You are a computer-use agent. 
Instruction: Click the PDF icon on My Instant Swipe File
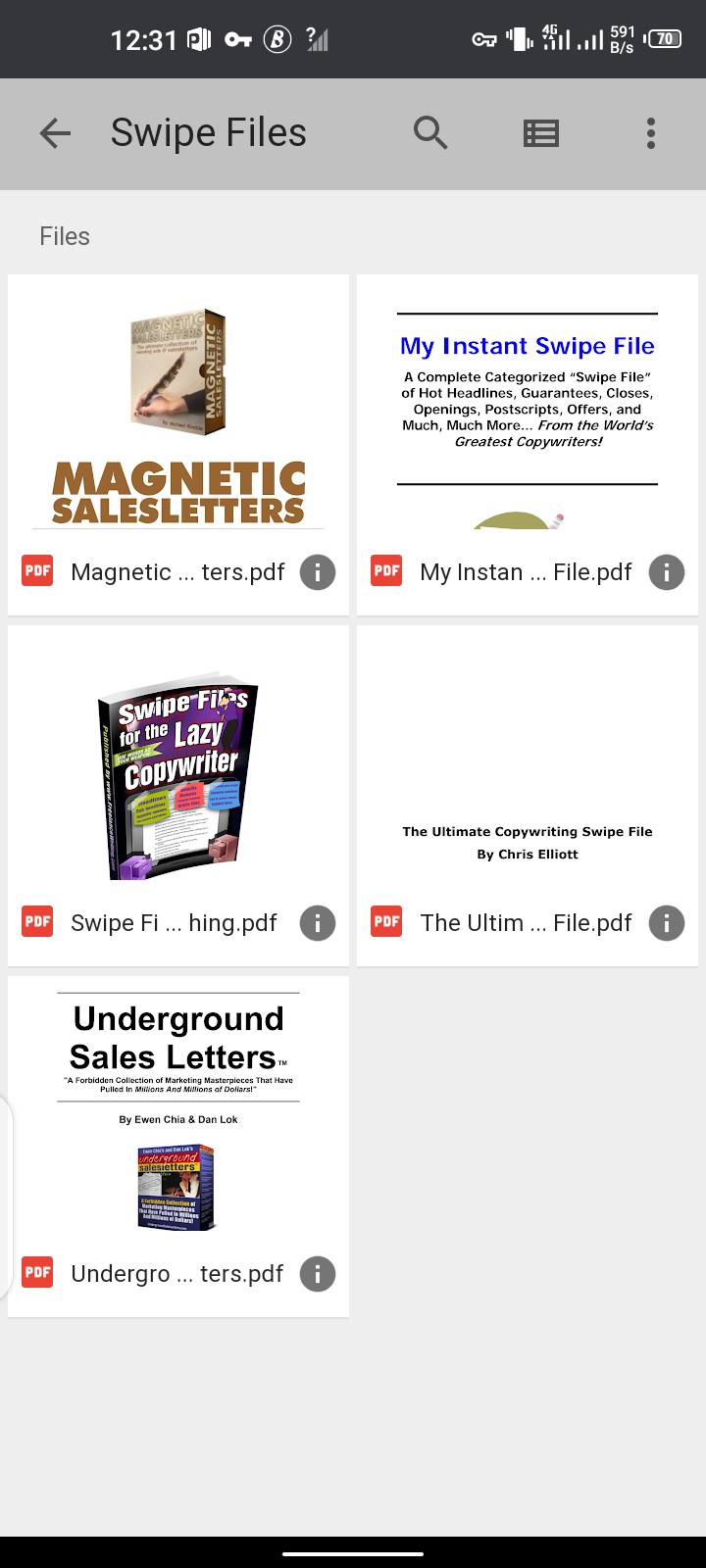(x=385, y=570)
